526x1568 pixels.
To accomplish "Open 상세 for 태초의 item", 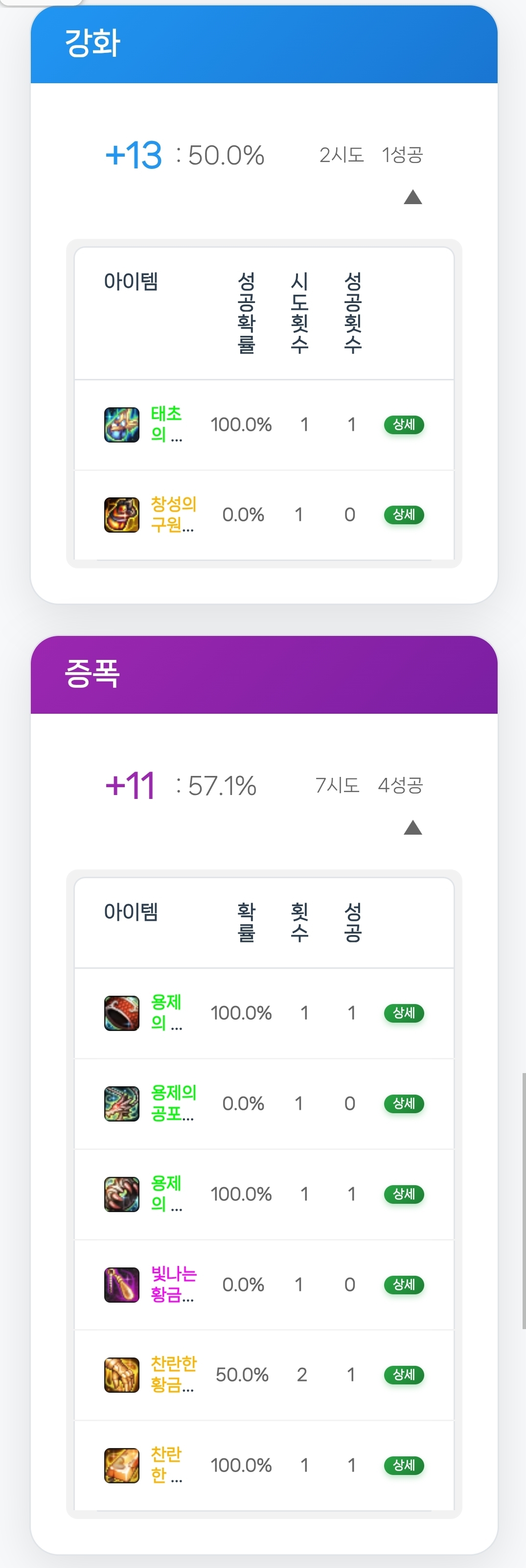I will (x=404, y=424).
